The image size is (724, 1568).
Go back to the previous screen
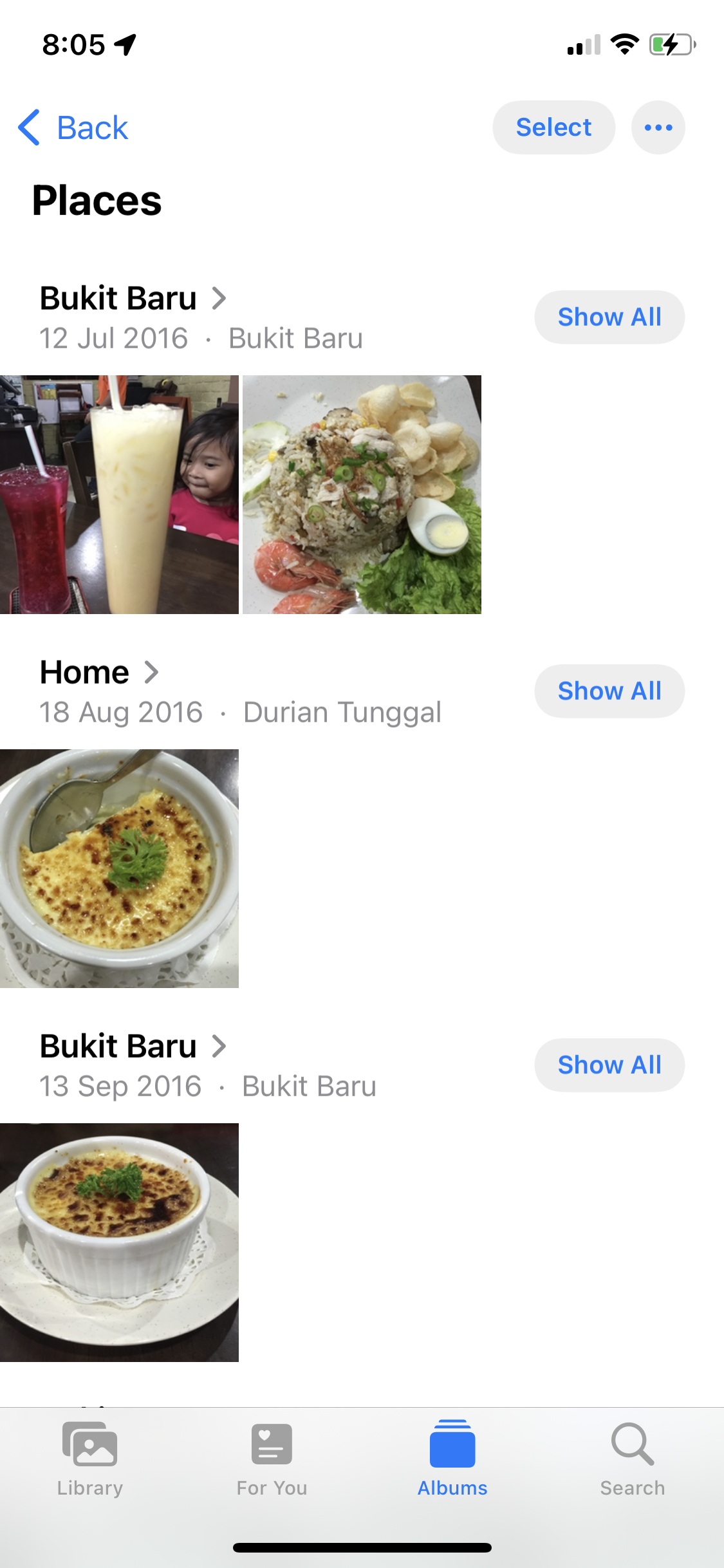73,127
